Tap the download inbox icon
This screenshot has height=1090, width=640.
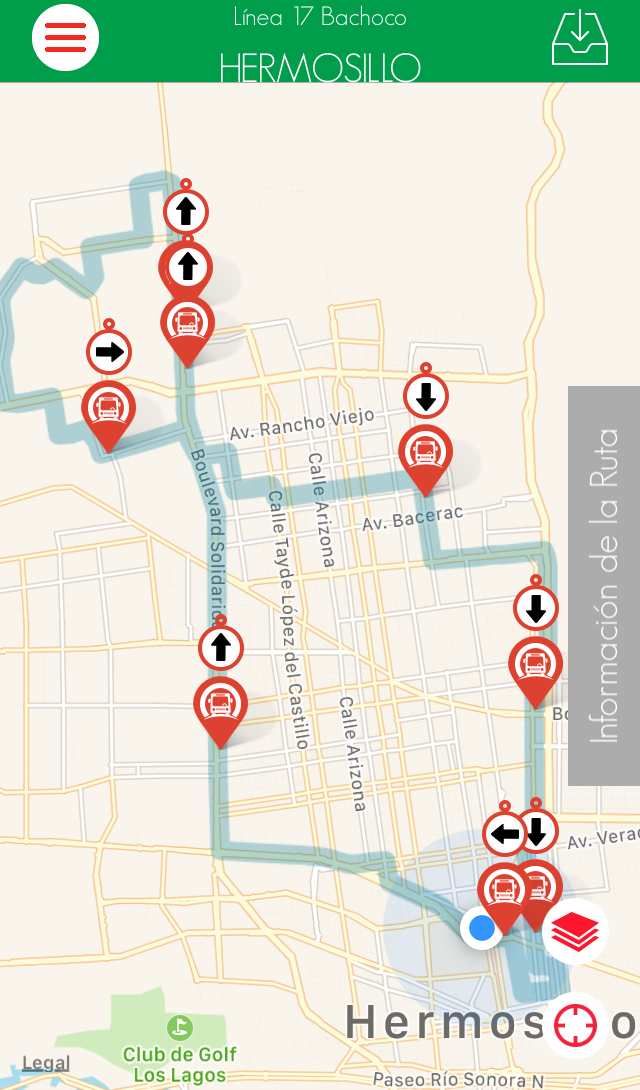click(580, 38)
